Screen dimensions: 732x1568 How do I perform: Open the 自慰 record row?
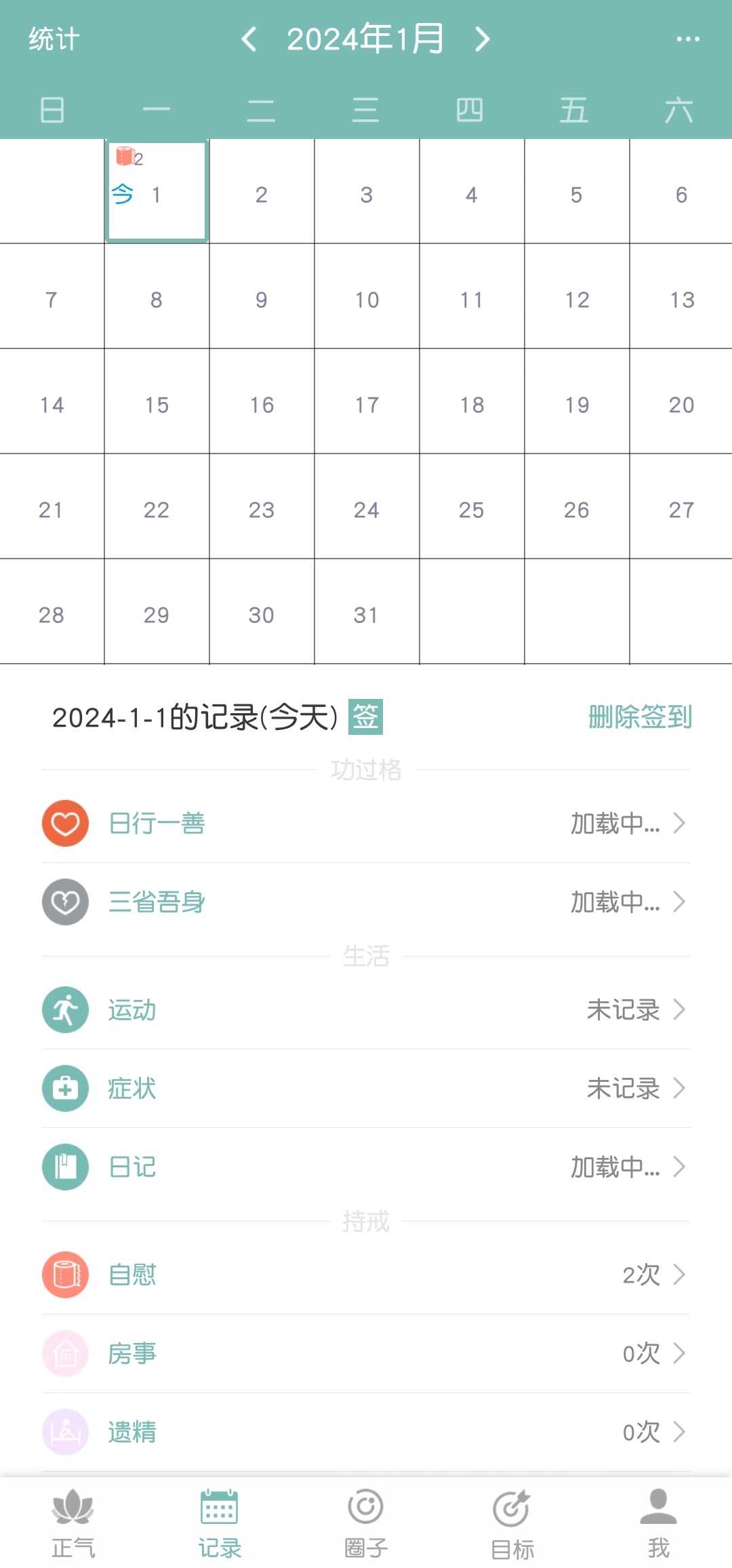tap(366, 1275)
